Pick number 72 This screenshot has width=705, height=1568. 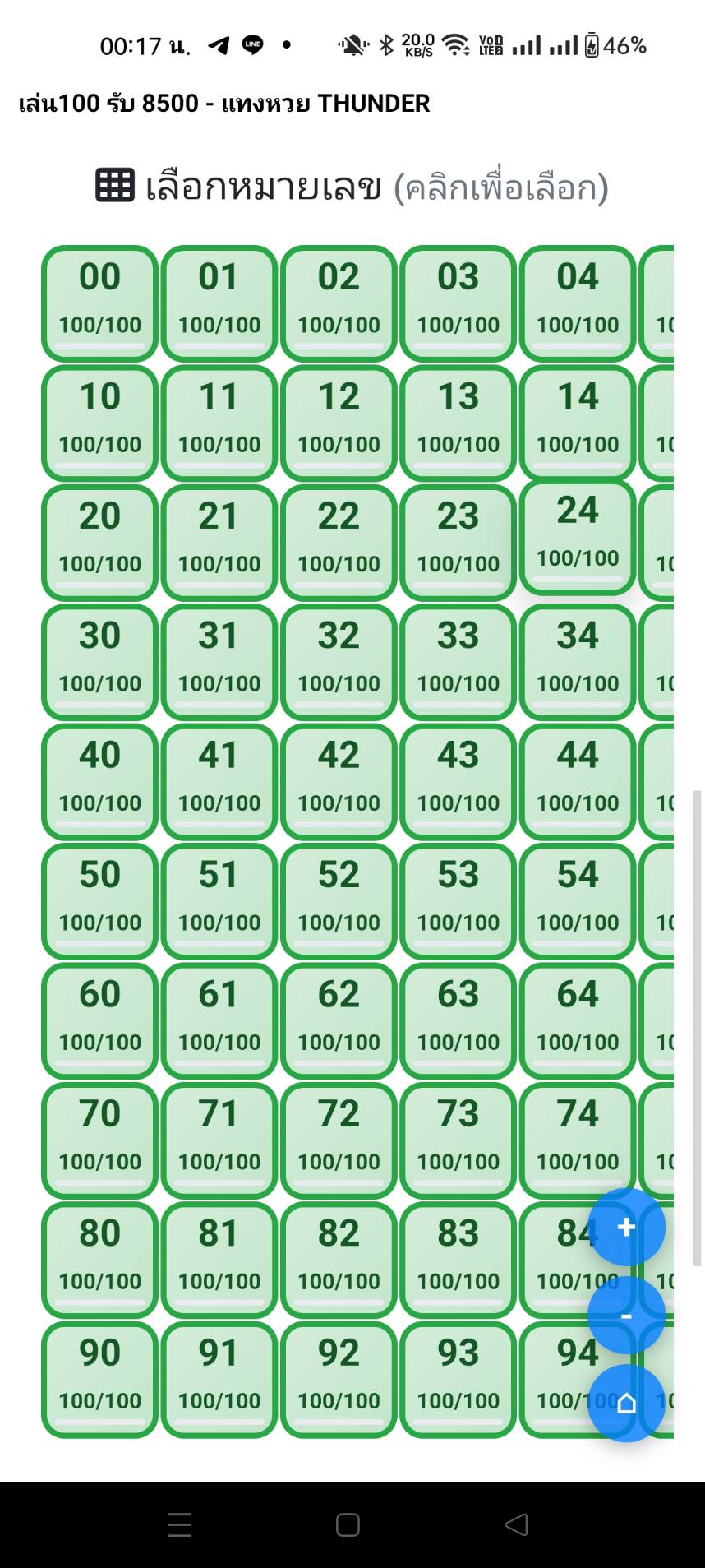[339, 1140]
